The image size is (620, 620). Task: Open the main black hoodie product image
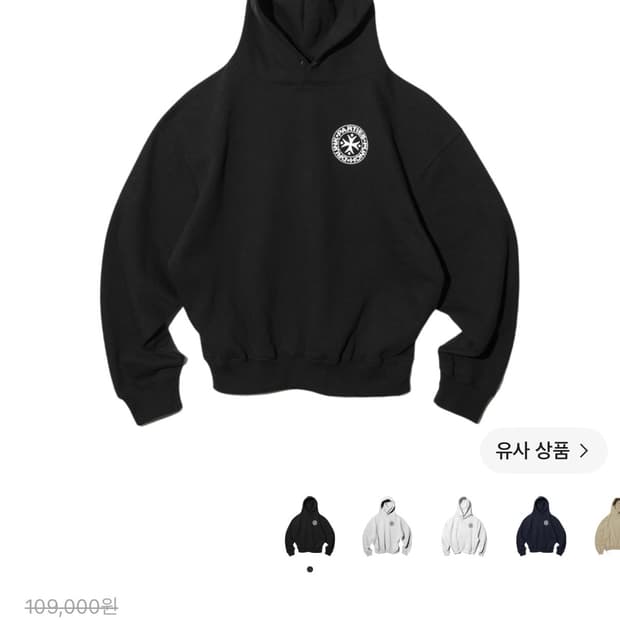pyautogui.click(x=310, y=212)
